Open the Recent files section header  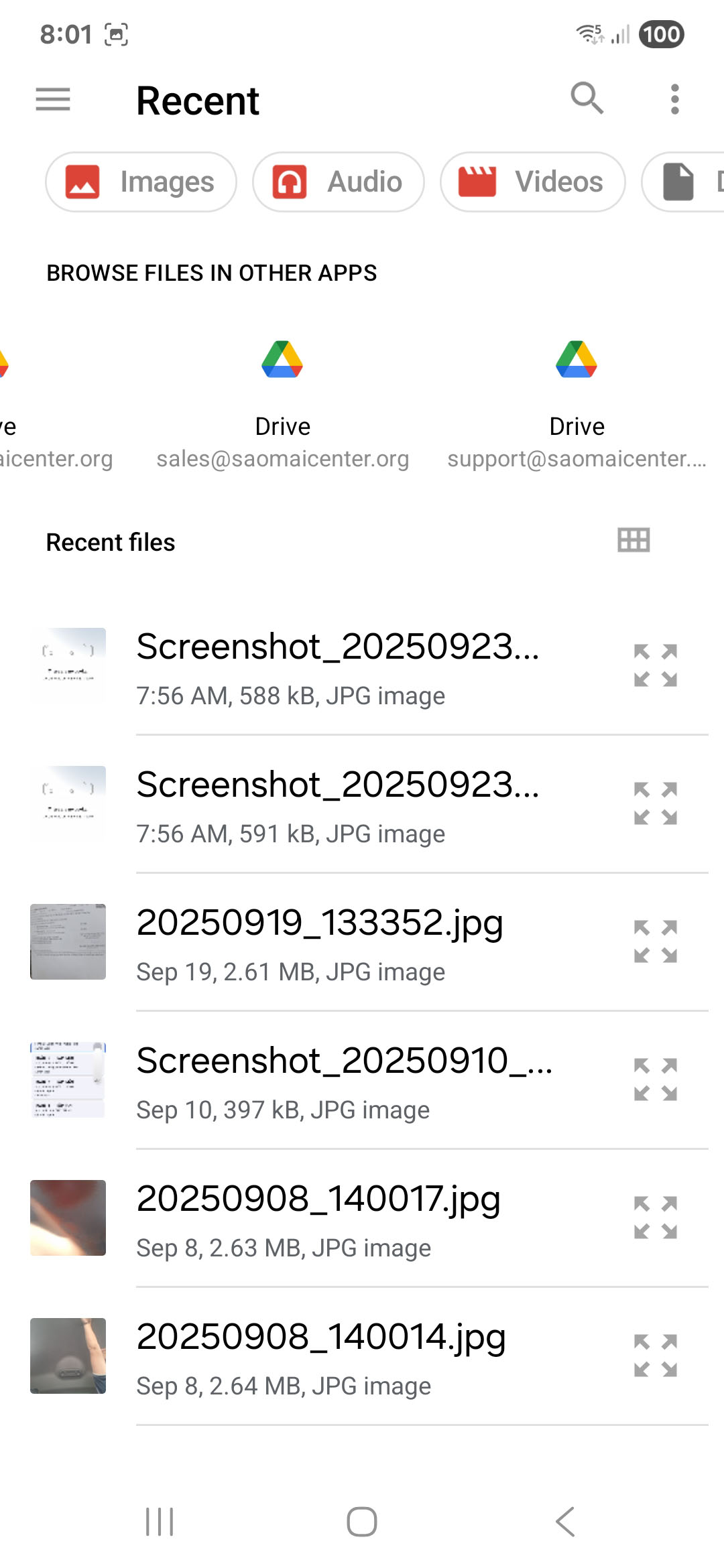[110, 540]
